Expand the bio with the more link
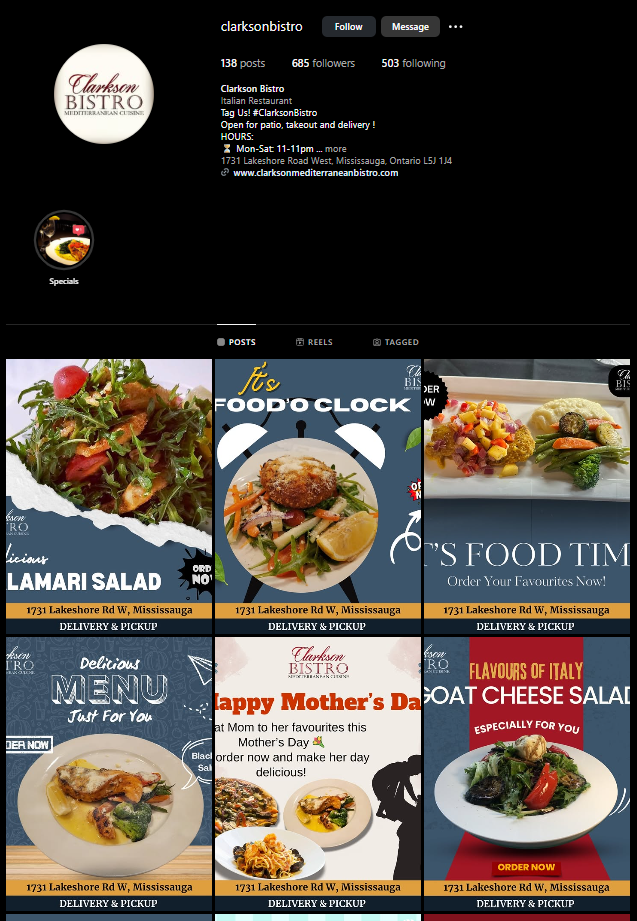The height and width of the screenshot is (921, 637). (336, 149)
